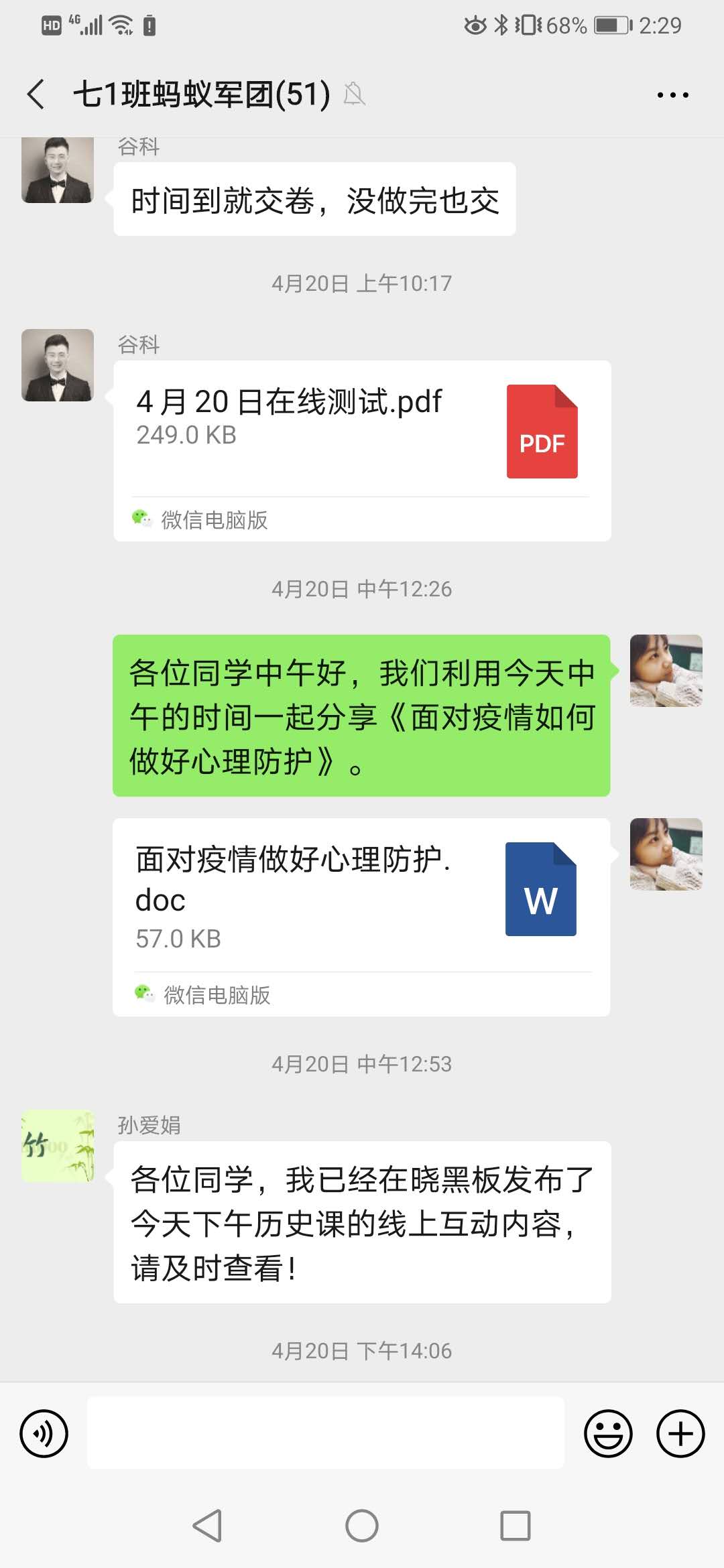Open the plus attachment menu

click(x=680, y=1433)
